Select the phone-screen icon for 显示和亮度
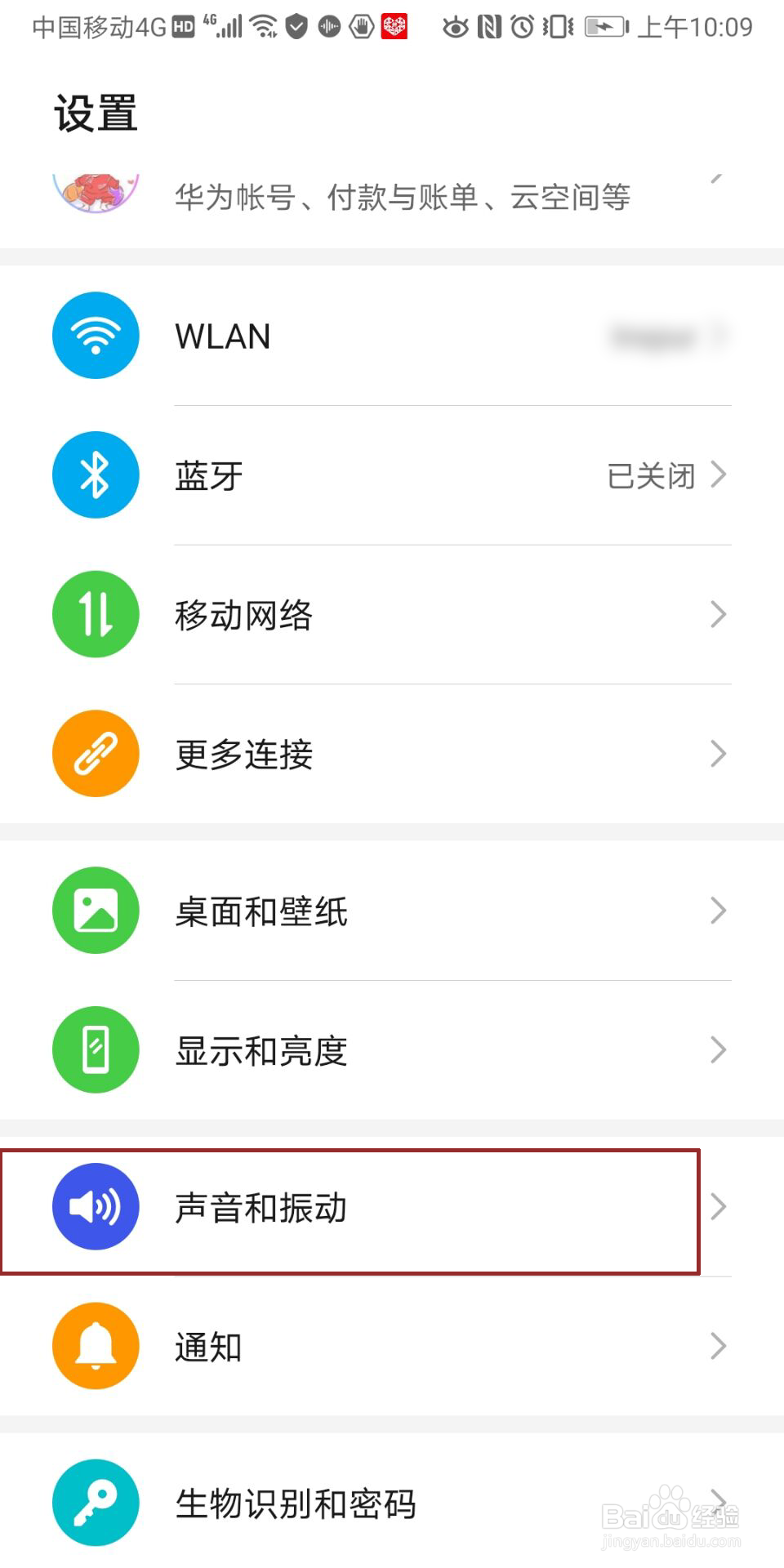The height and width of the screenshot is (1568, 784). pyautogui.click(x=95, y=1049)
